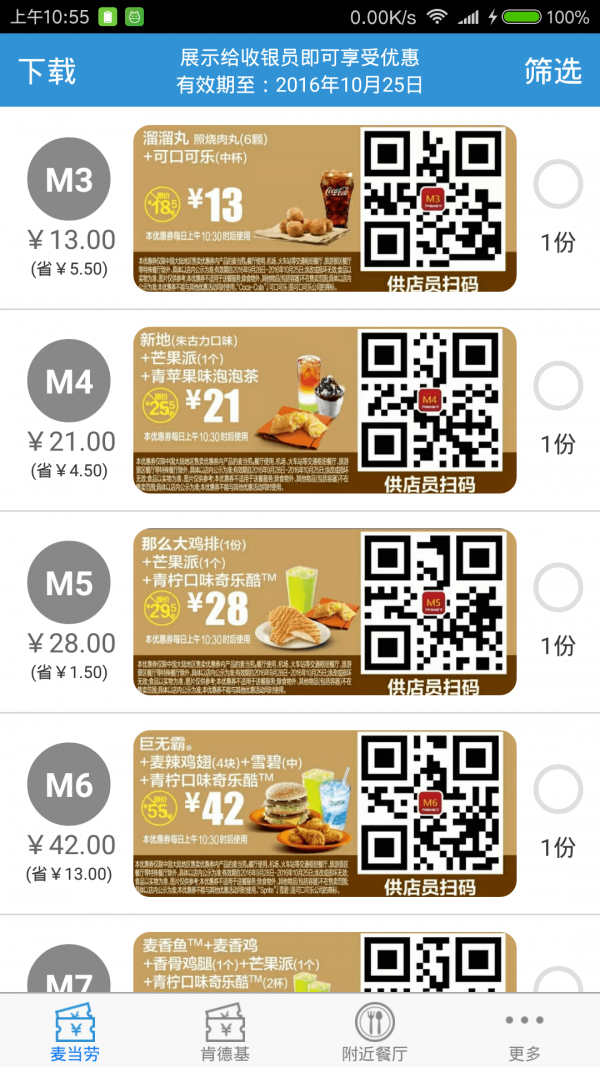The width and height of the screenshot is (600, 1067).
Task: Switch to the 麦当劳 tab
Action: coord(75,1031)
